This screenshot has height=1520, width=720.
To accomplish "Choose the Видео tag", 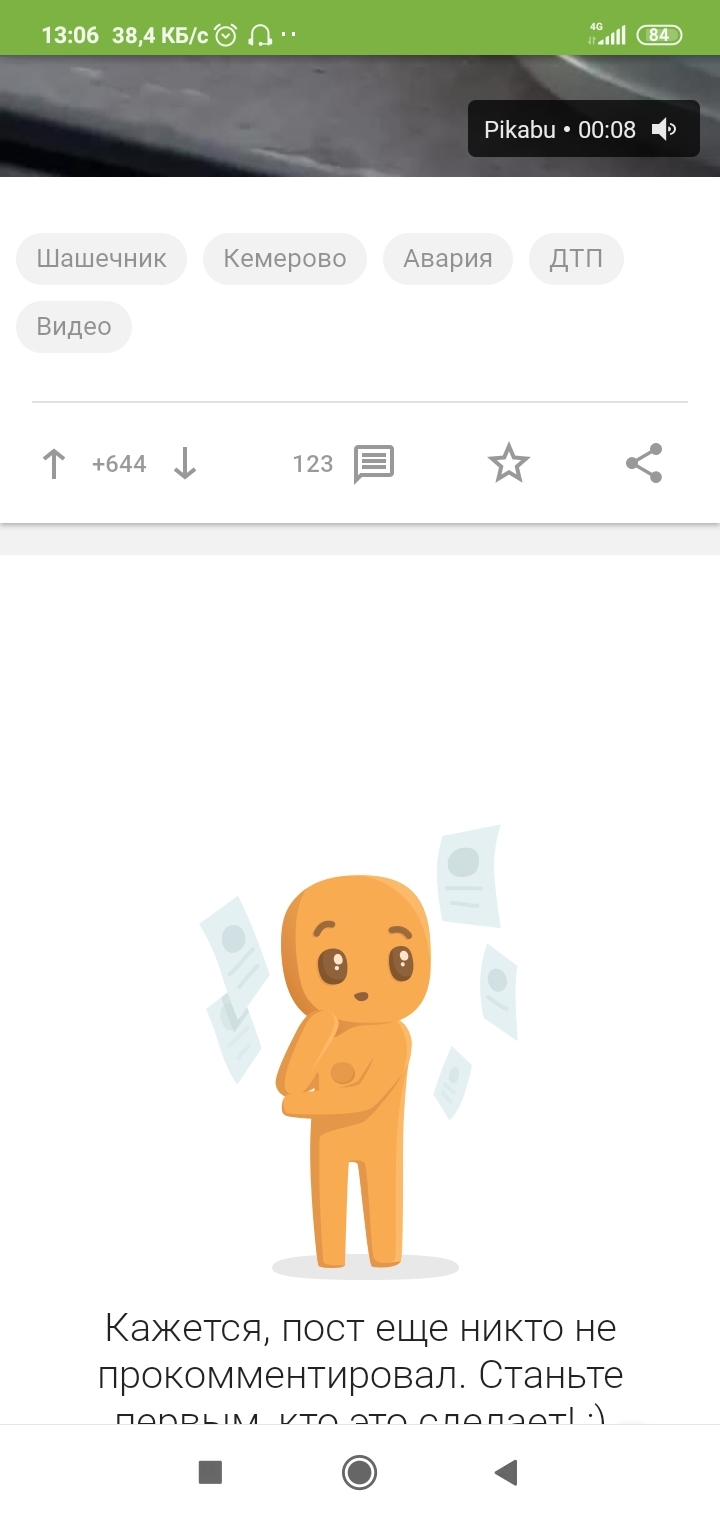I will coord(74,327).
